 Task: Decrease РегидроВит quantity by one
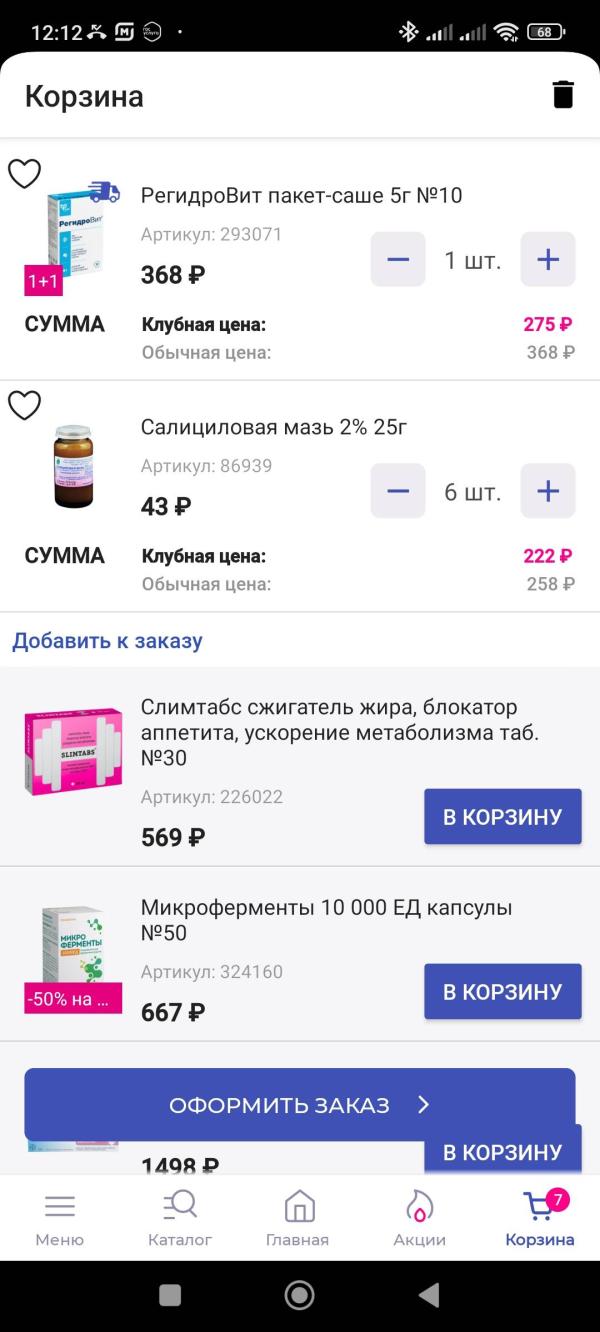click(398, 260)
